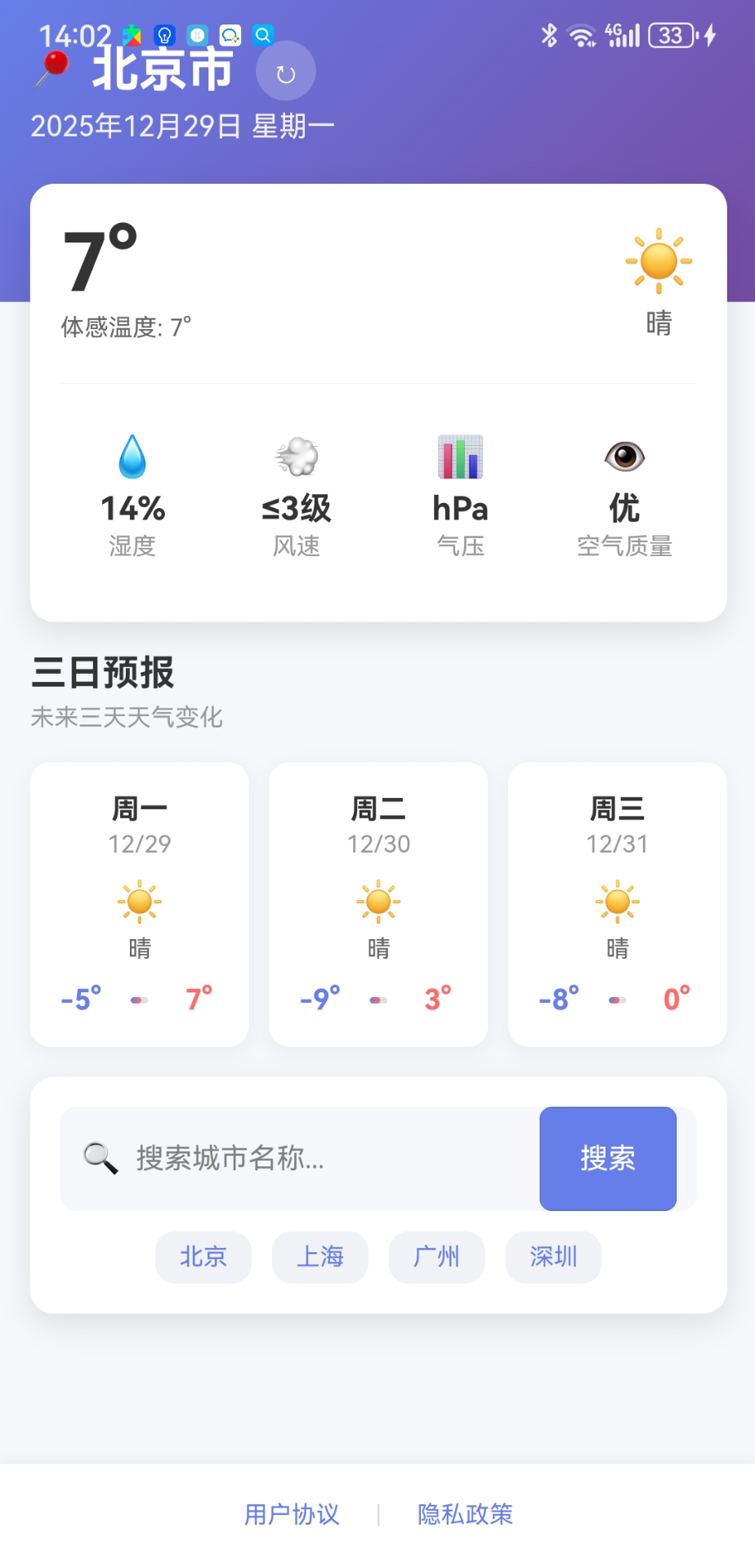Click the temperature range bar on Monday's card

click(x=139, y=999)
